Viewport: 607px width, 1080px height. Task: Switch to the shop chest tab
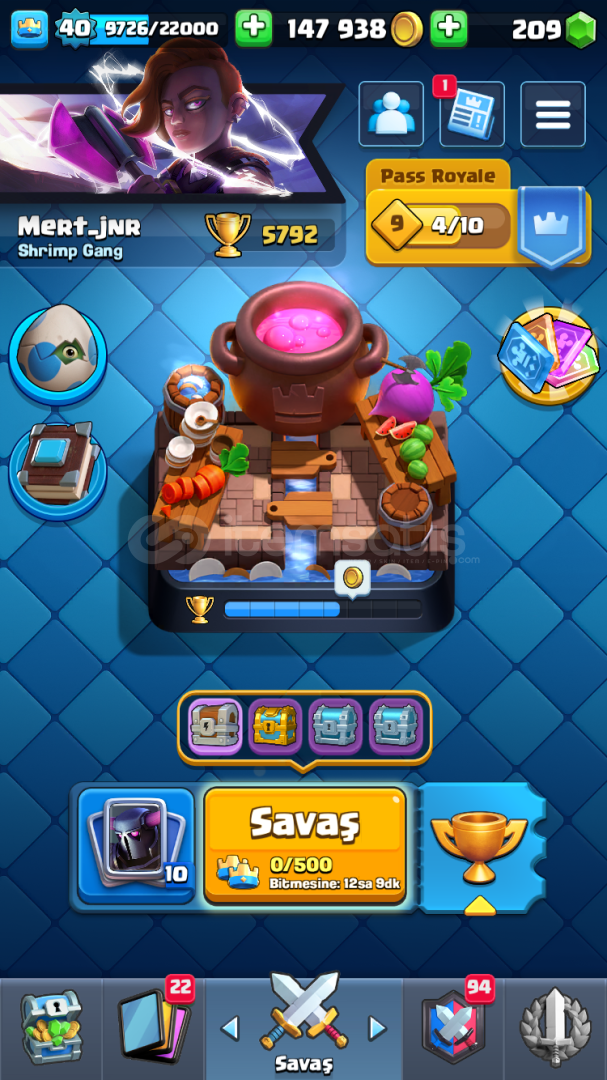click(51, 1028)
